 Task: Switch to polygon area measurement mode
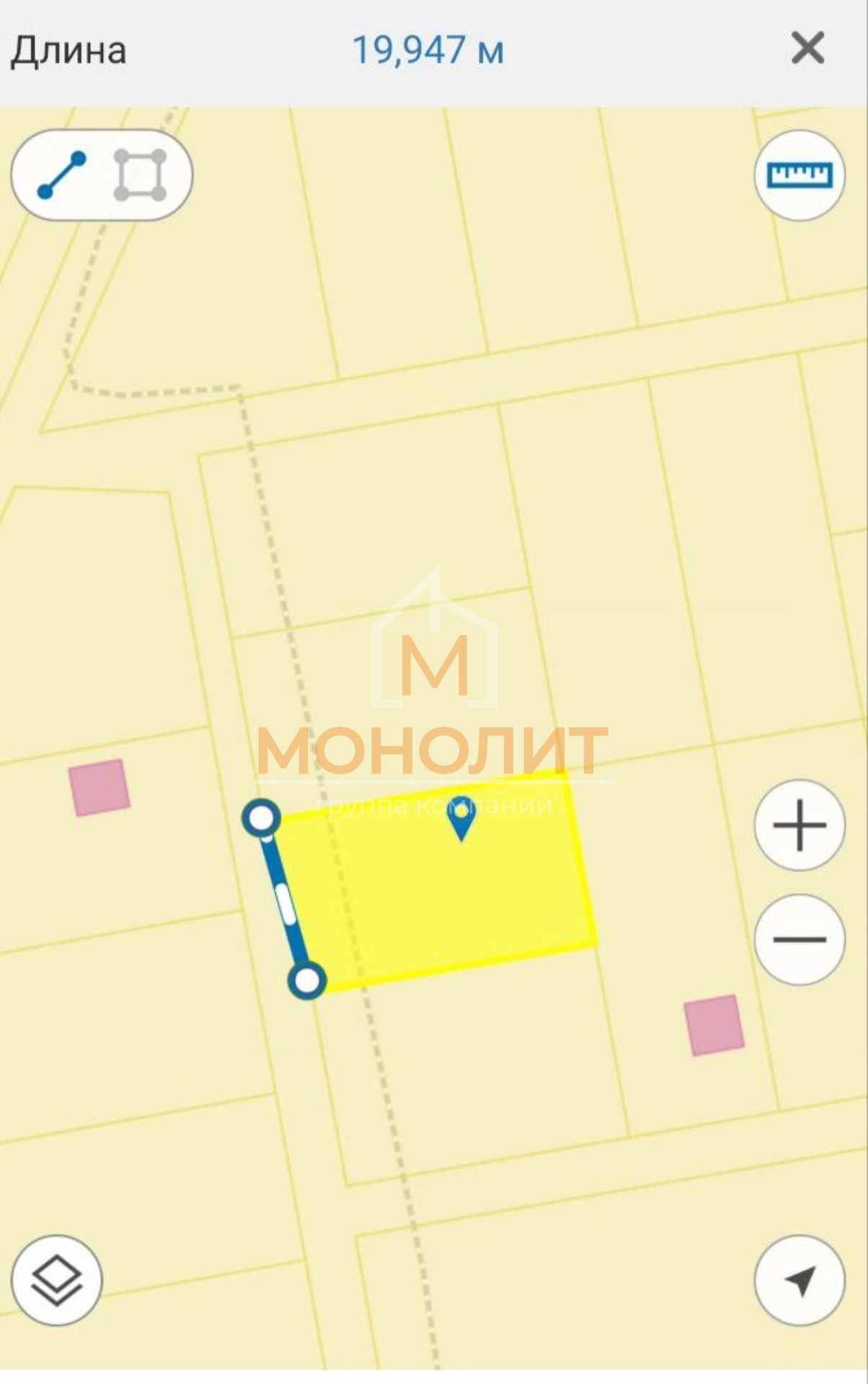pyautogui.click(x=140, y=174)
